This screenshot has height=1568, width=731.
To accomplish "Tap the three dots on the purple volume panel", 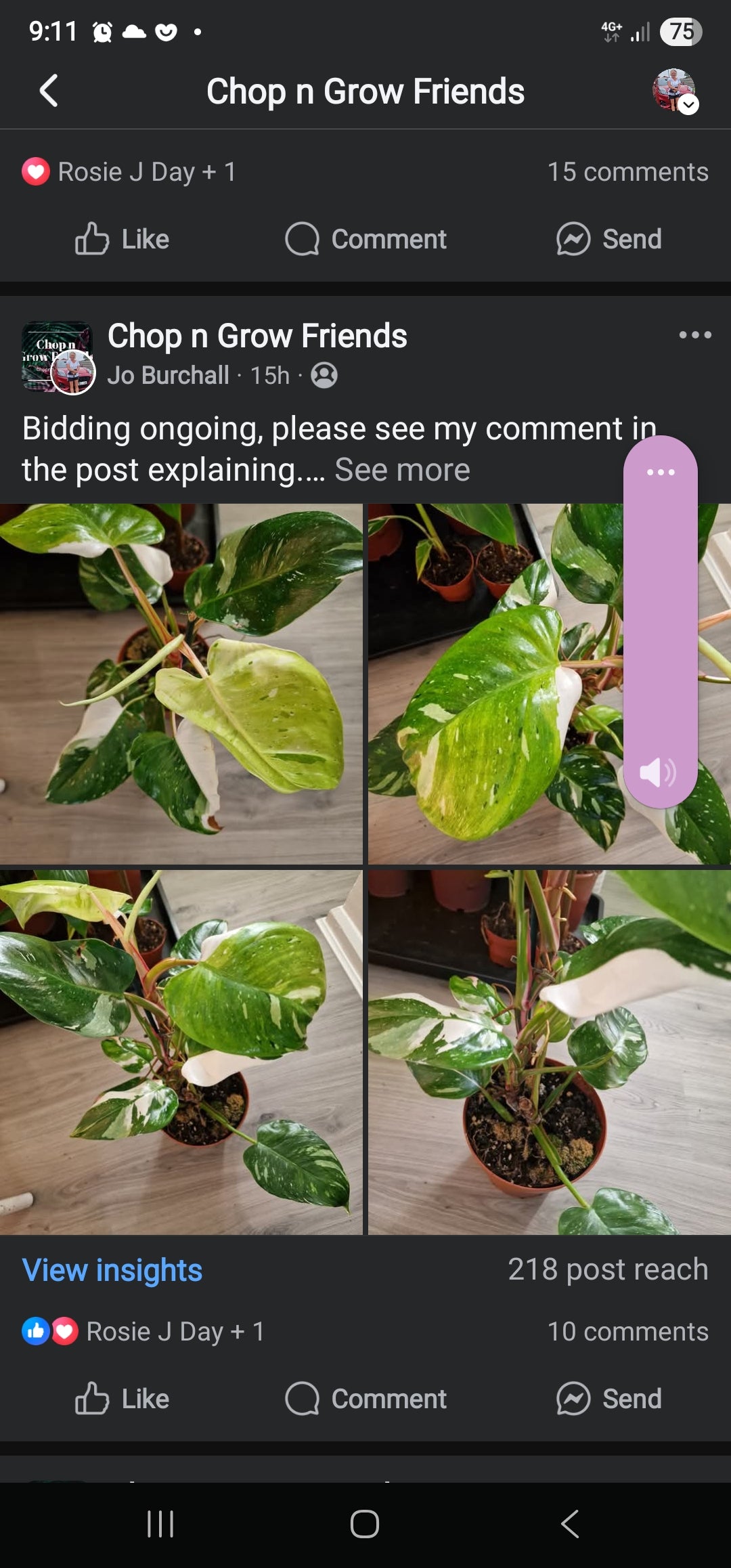I will point(661,472).
